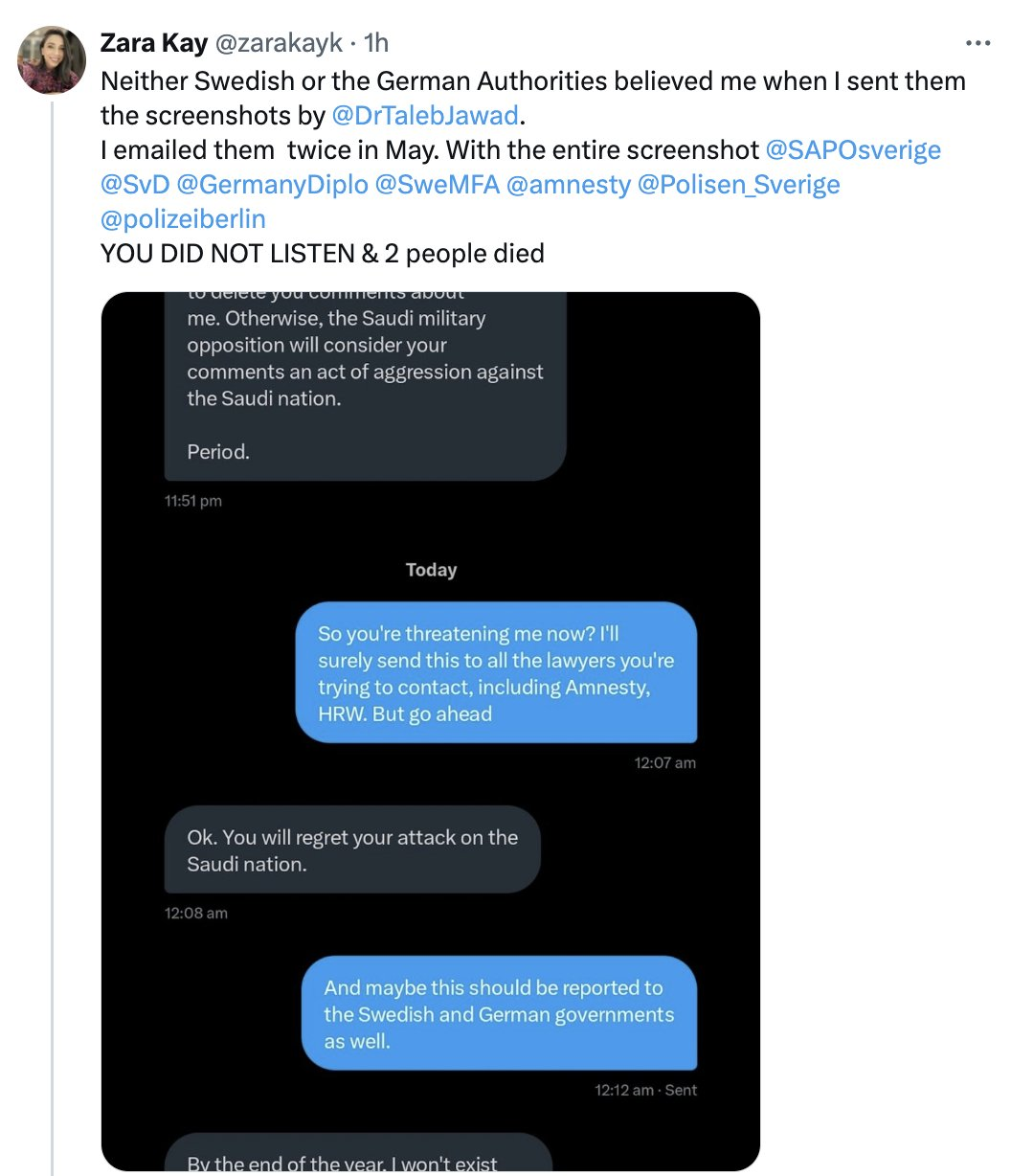Open the @SweMFA mention

pyautogui.click(x=437, y=185)
